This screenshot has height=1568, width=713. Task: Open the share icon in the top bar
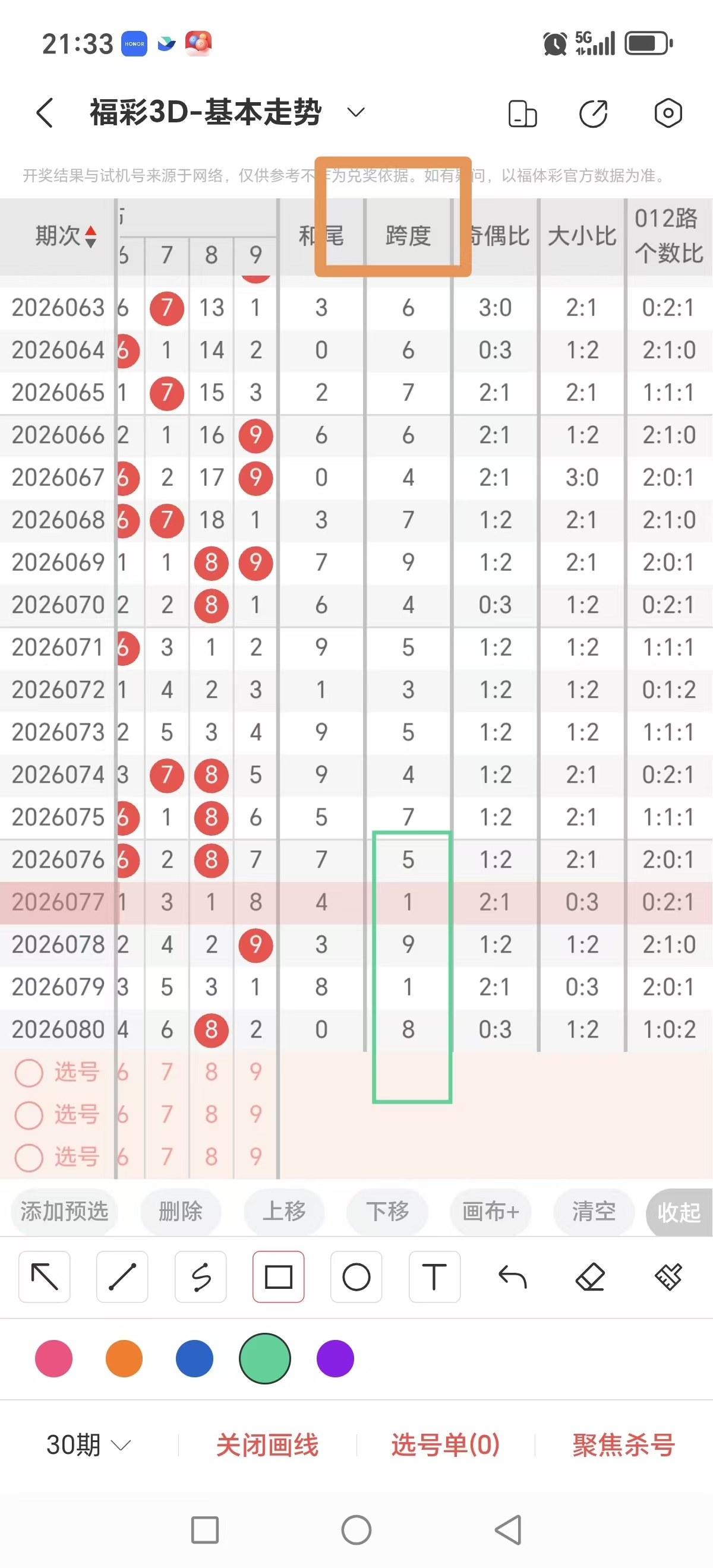click(594, 114)
